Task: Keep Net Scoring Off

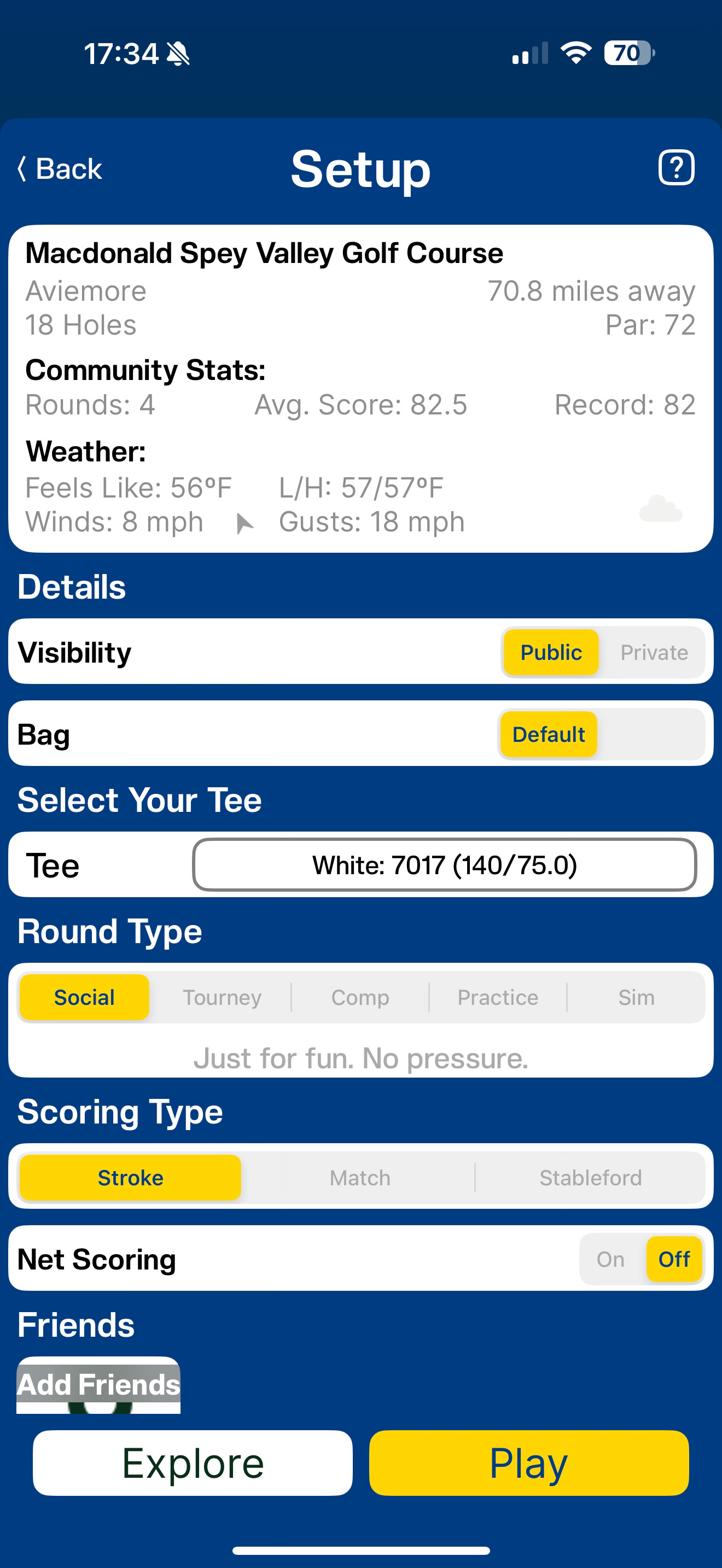Action: [x=674, y=1260]
